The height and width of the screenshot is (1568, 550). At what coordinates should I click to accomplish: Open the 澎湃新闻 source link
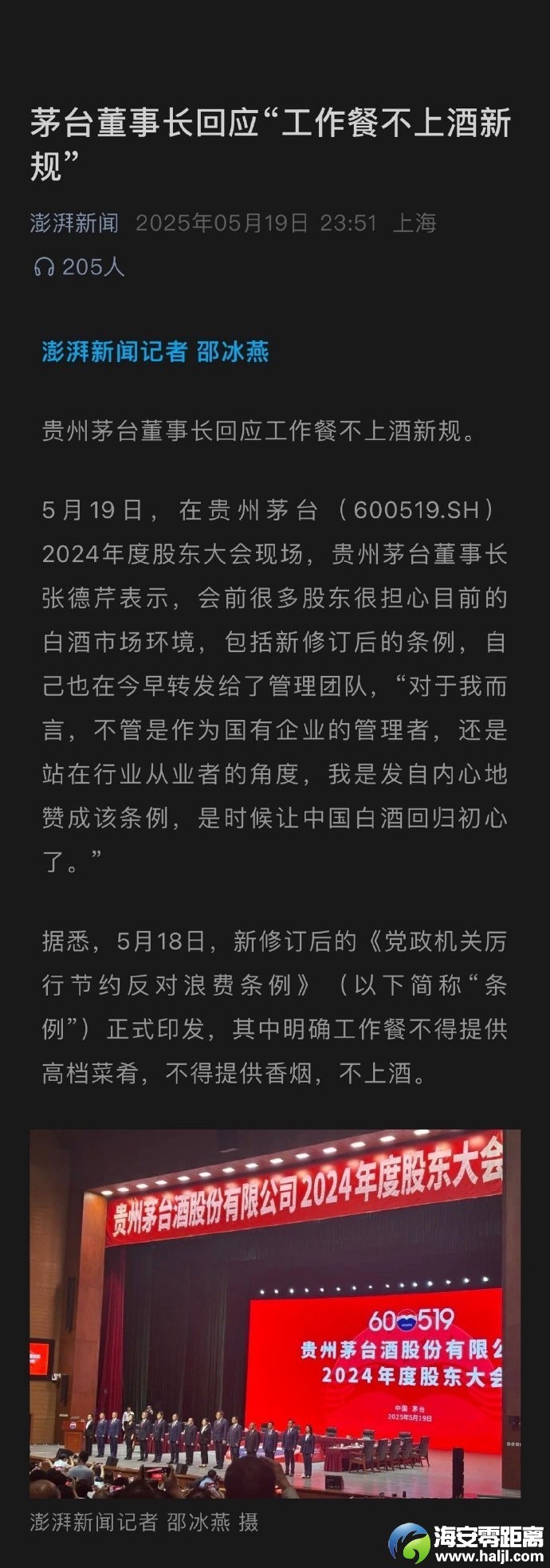(74, 222)
